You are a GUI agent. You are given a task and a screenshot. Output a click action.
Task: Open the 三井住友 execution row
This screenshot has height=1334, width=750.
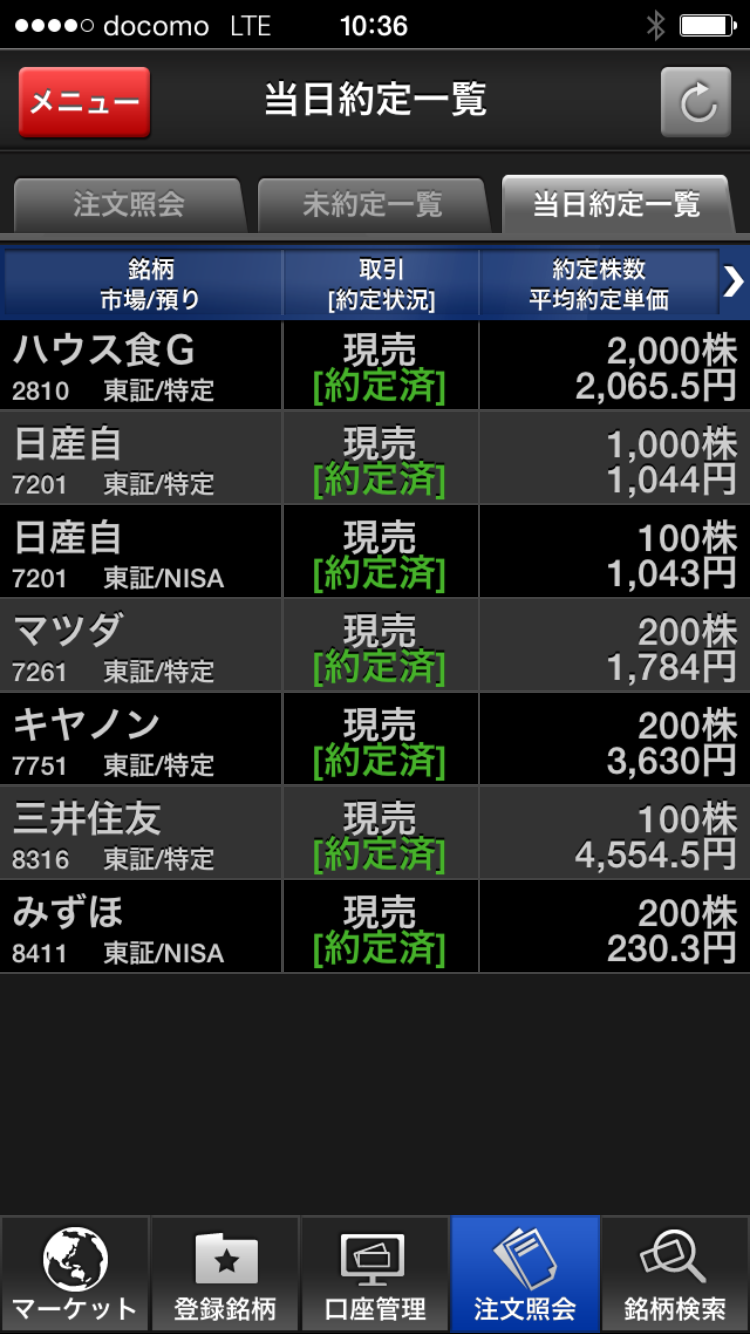[x=375, y=834]
